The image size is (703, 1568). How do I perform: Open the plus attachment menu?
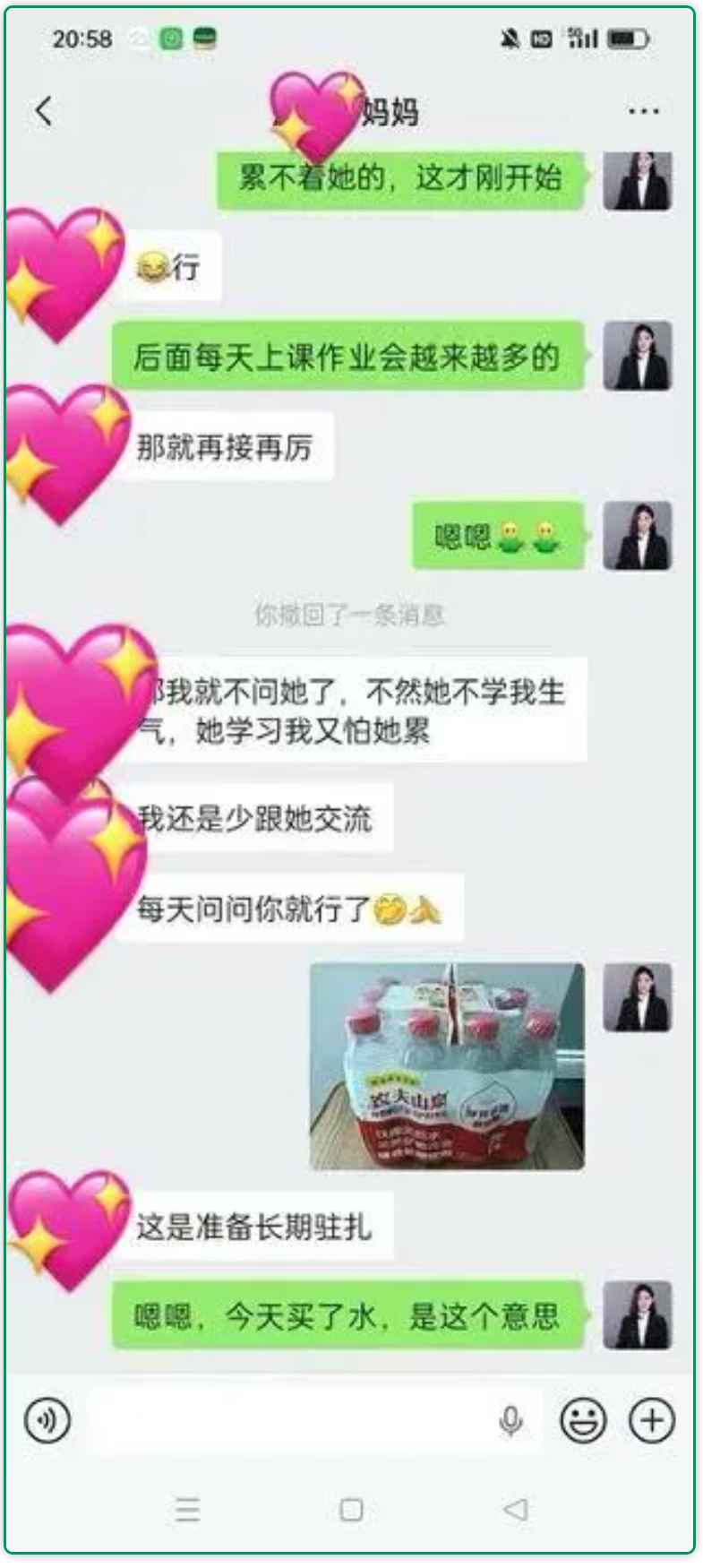(x=652, y=1420)
